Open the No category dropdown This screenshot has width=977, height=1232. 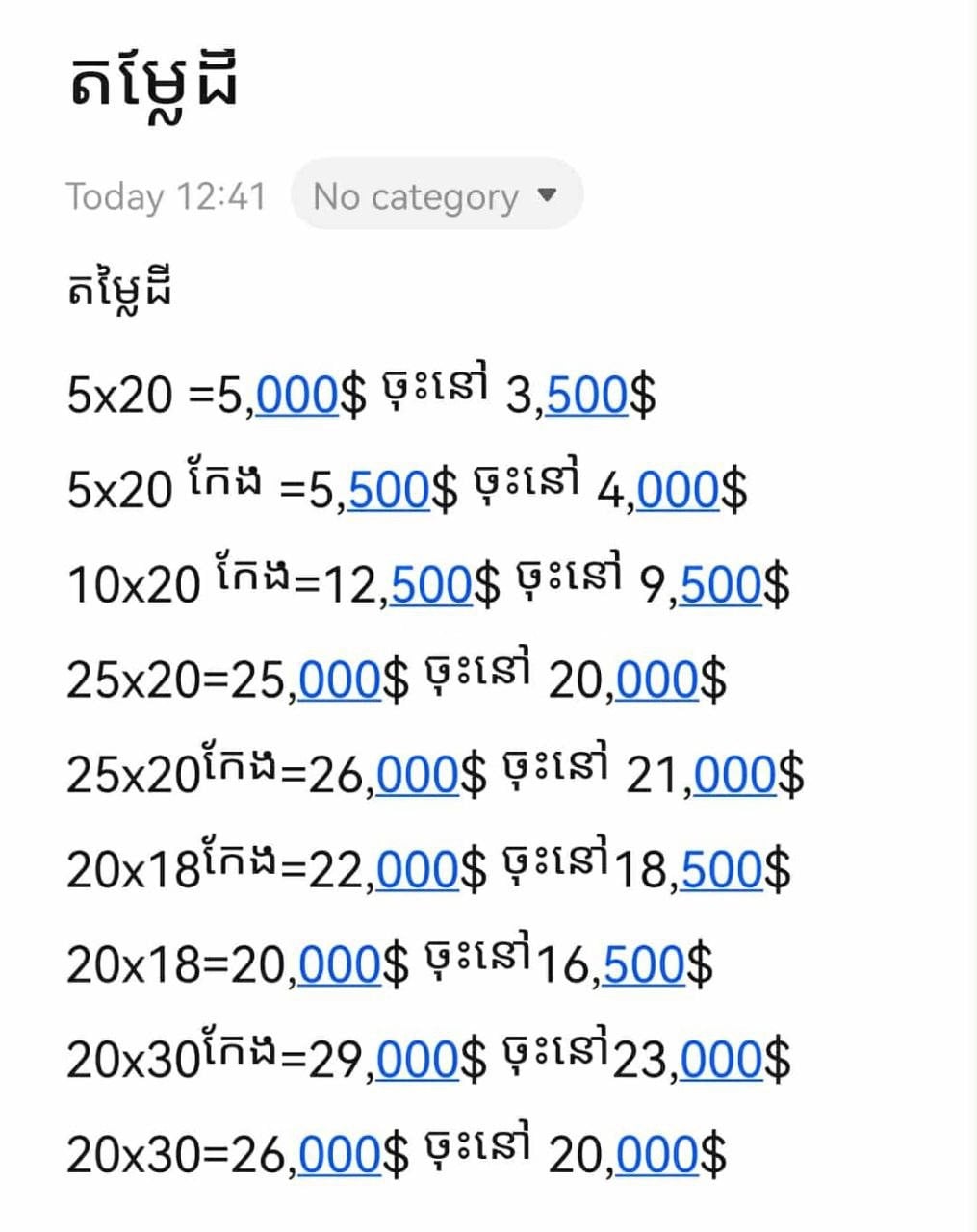(x=436, y=195)
